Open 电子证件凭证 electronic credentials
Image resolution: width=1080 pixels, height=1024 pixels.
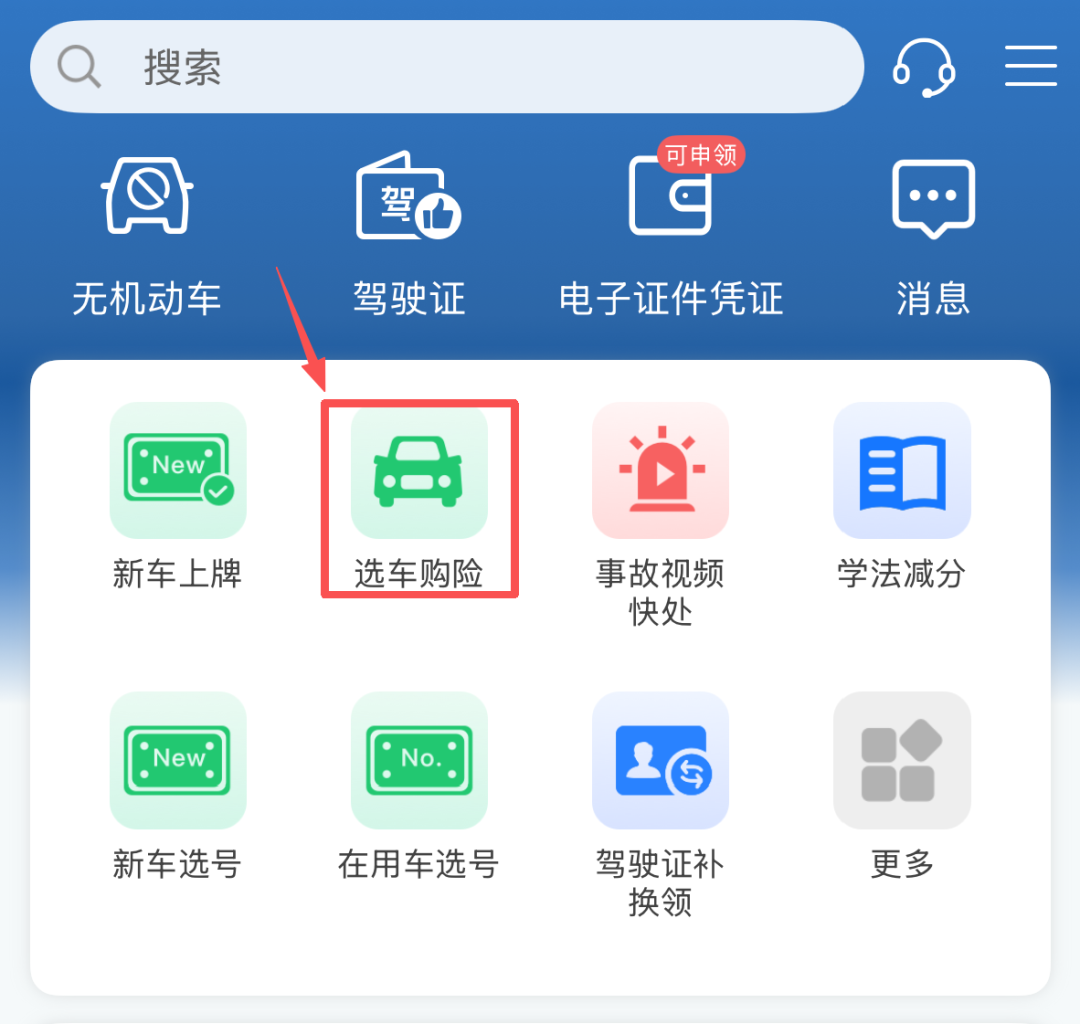tap(671, 235)
